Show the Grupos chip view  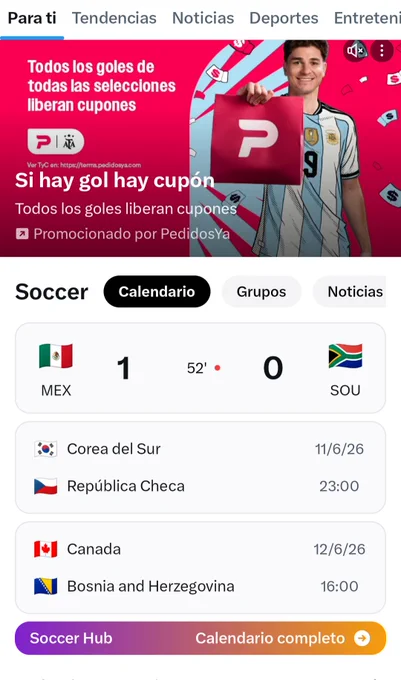pos(261,291)
